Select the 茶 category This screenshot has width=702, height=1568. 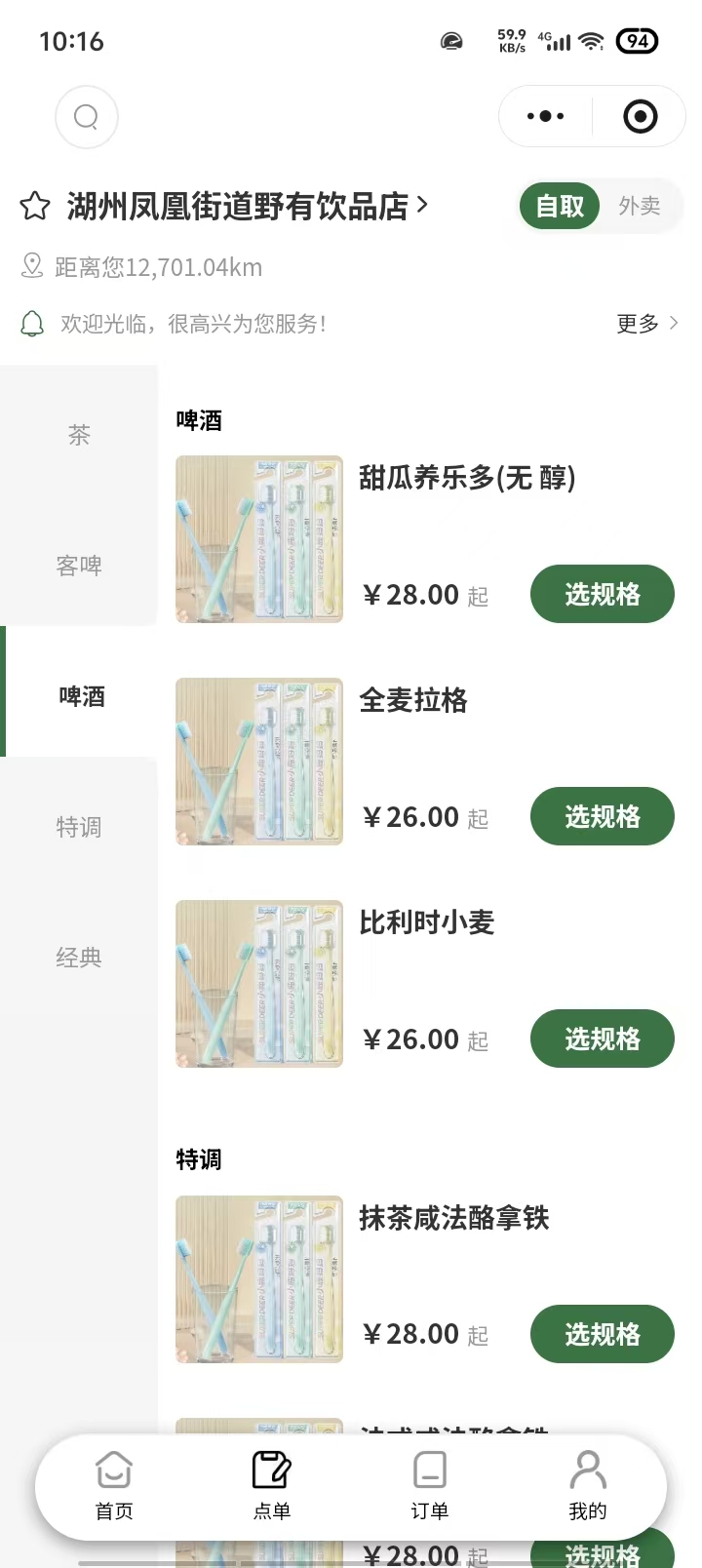[x=79, y=435]
